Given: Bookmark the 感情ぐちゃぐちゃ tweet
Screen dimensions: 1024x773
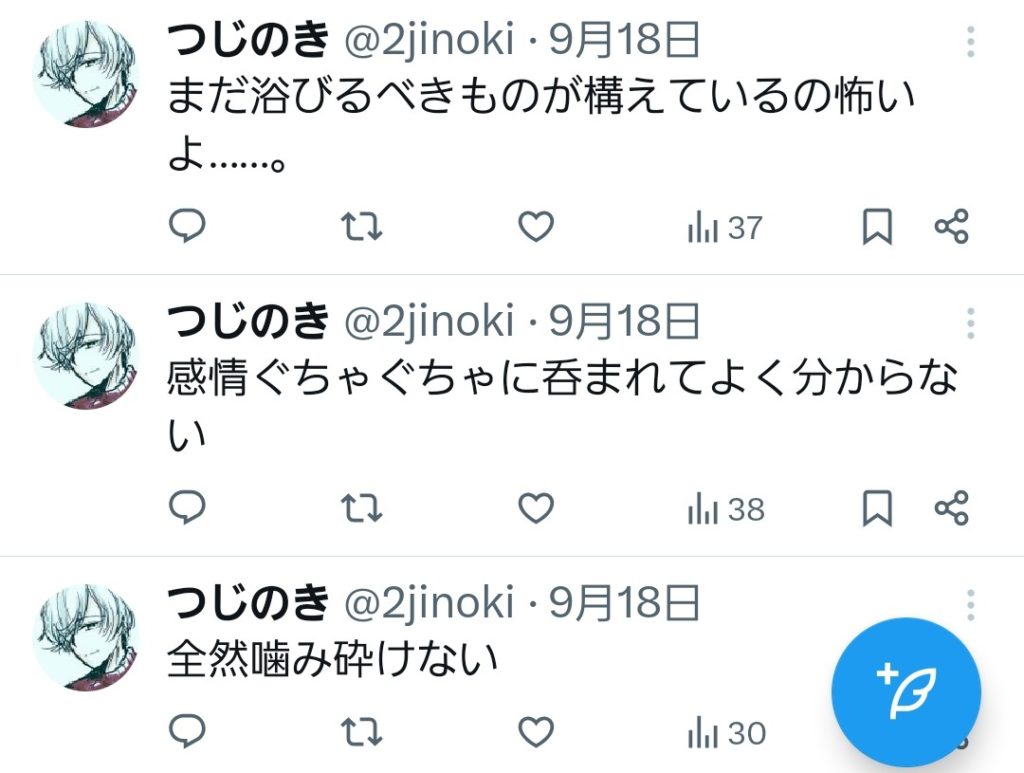Looking at the screenshot, I should point(877,508).
